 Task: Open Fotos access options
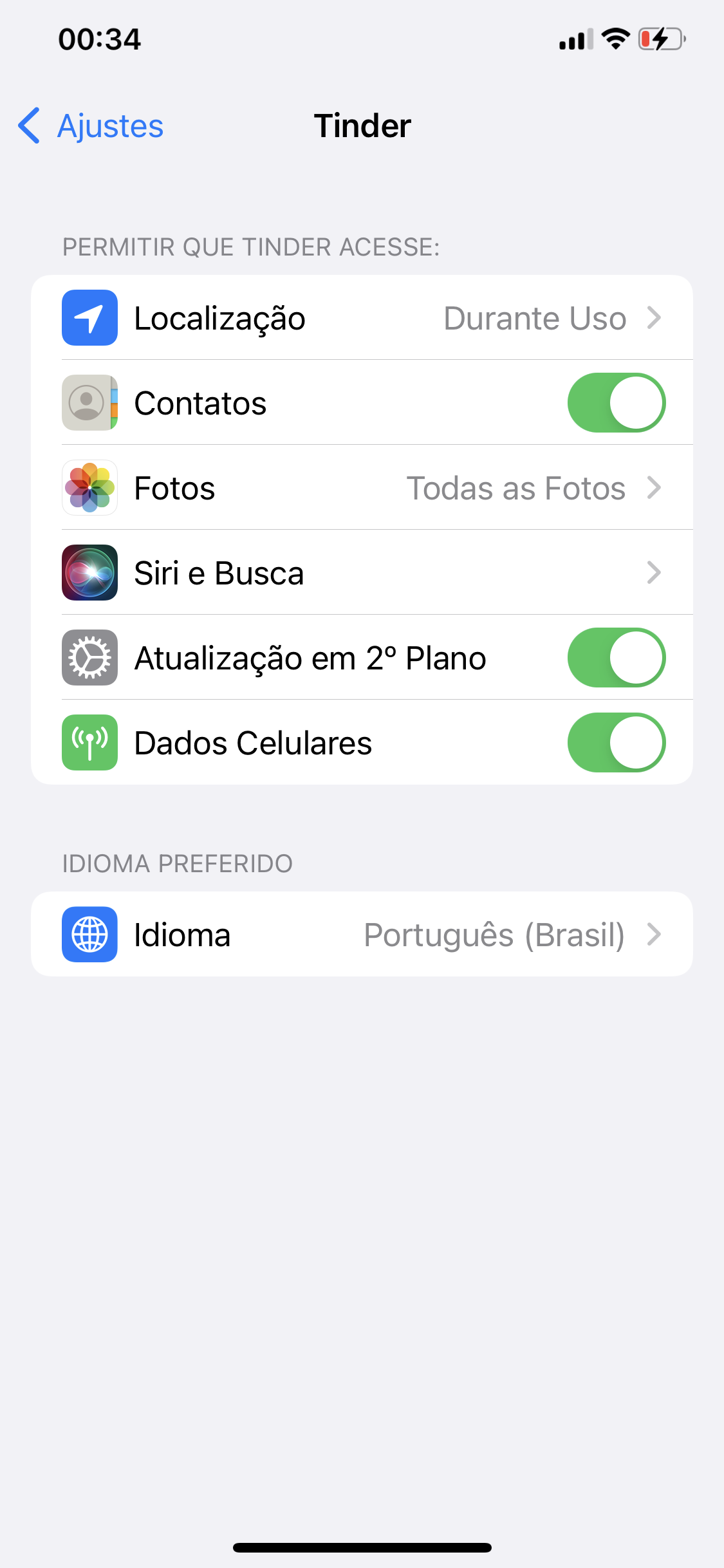[x=362, y=488]
